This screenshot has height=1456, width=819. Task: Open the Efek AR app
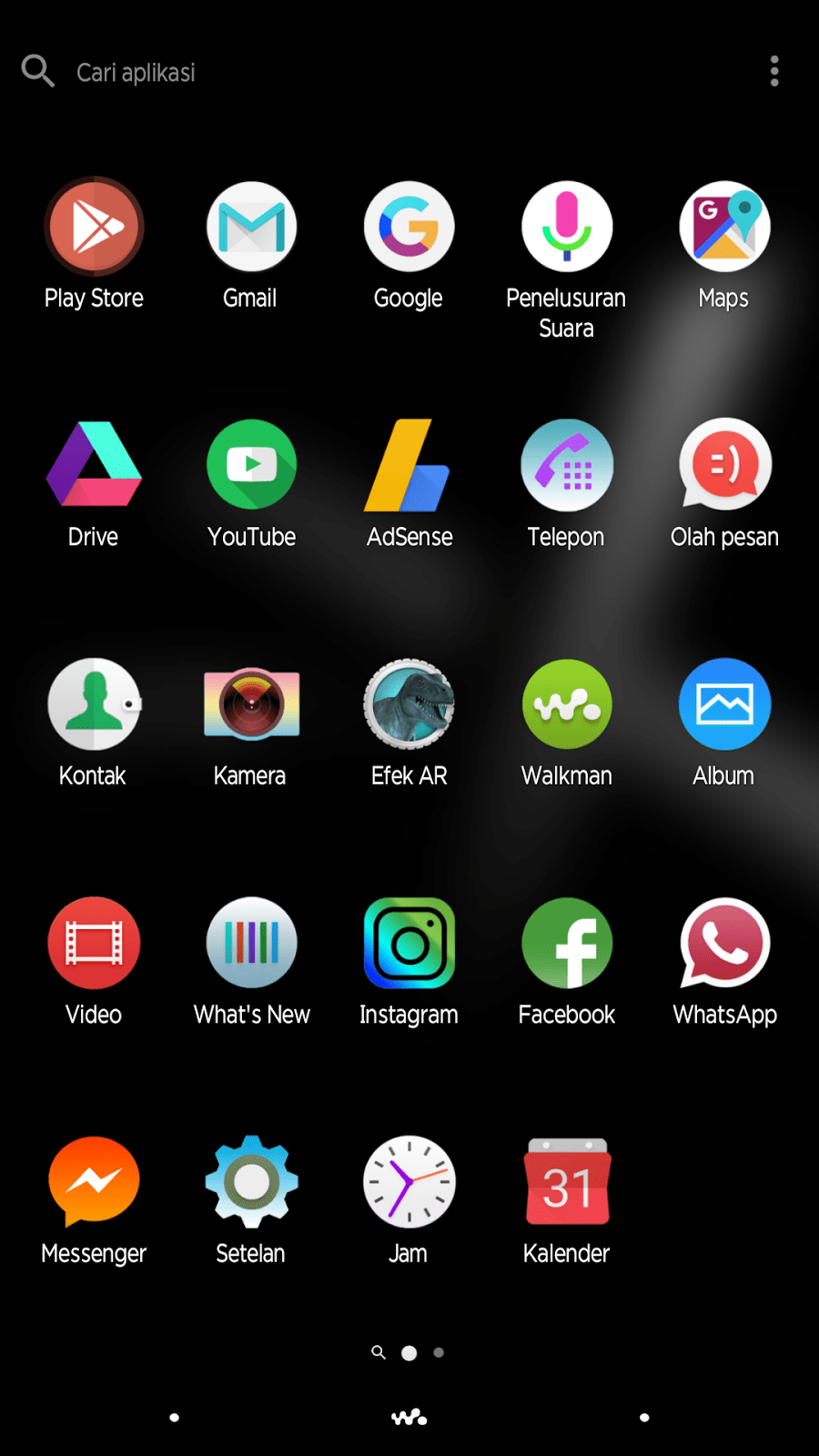coord(409,703)
